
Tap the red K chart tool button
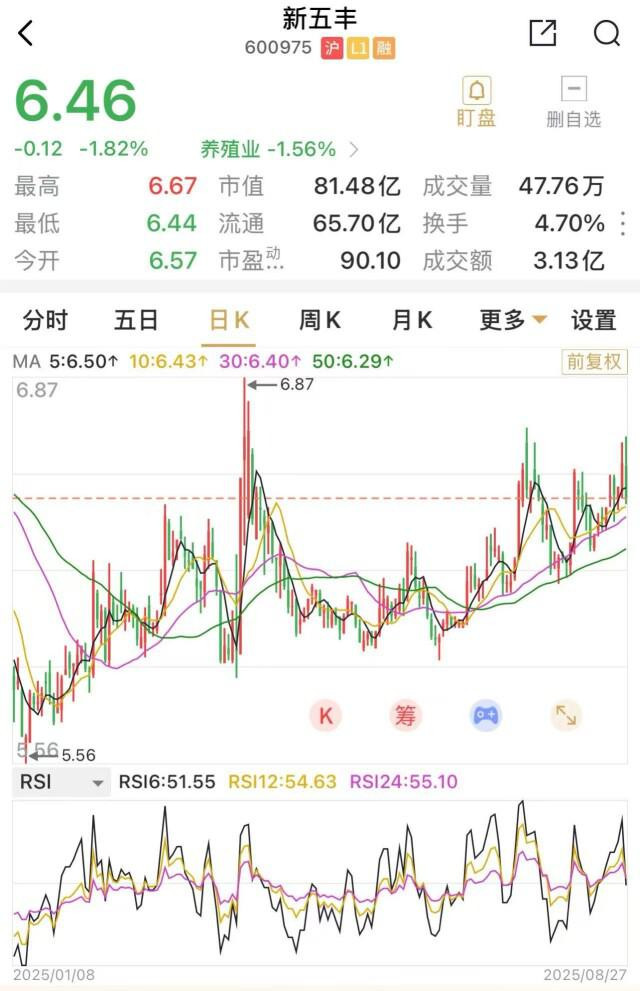[x=325, y=715]
